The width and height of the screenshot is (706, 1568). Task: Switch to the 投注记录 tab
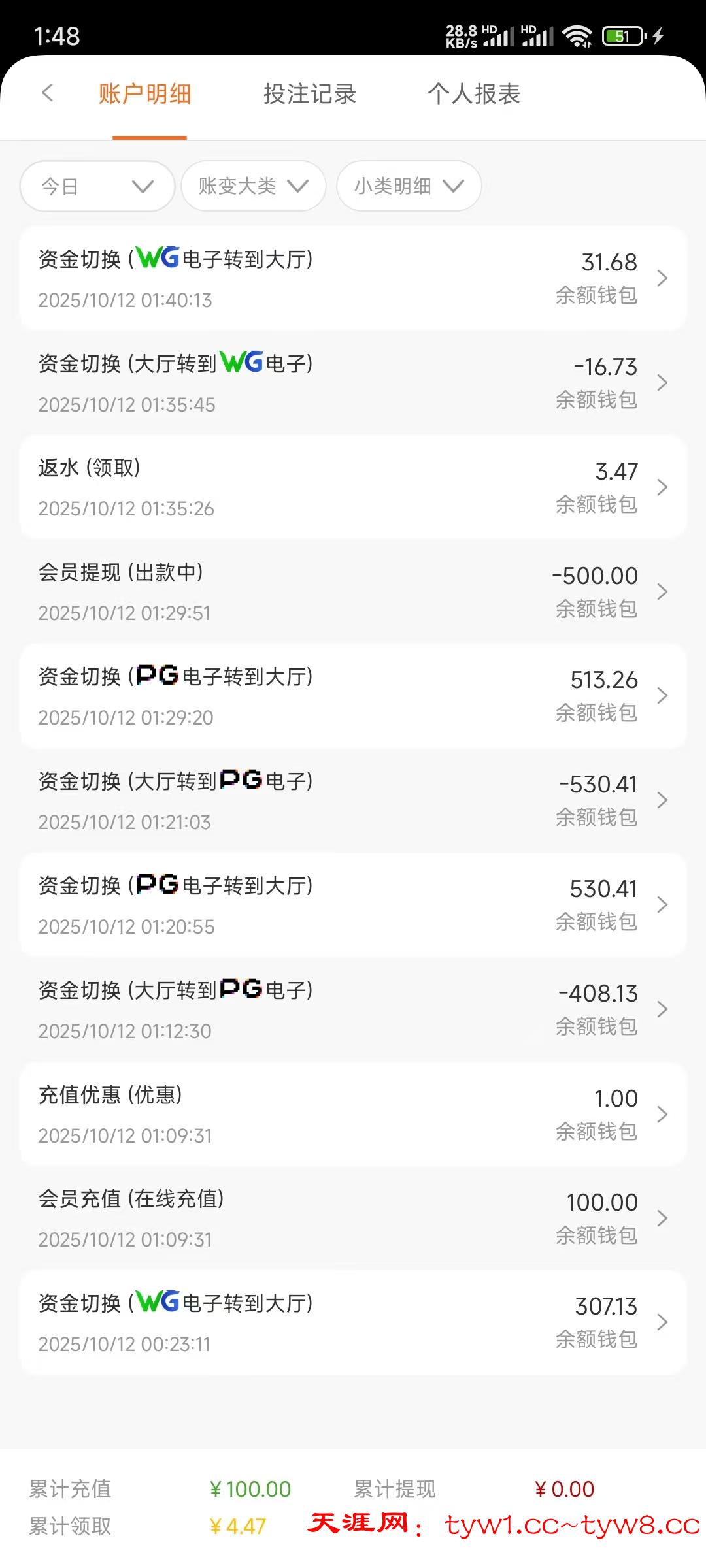click(309, 94)
